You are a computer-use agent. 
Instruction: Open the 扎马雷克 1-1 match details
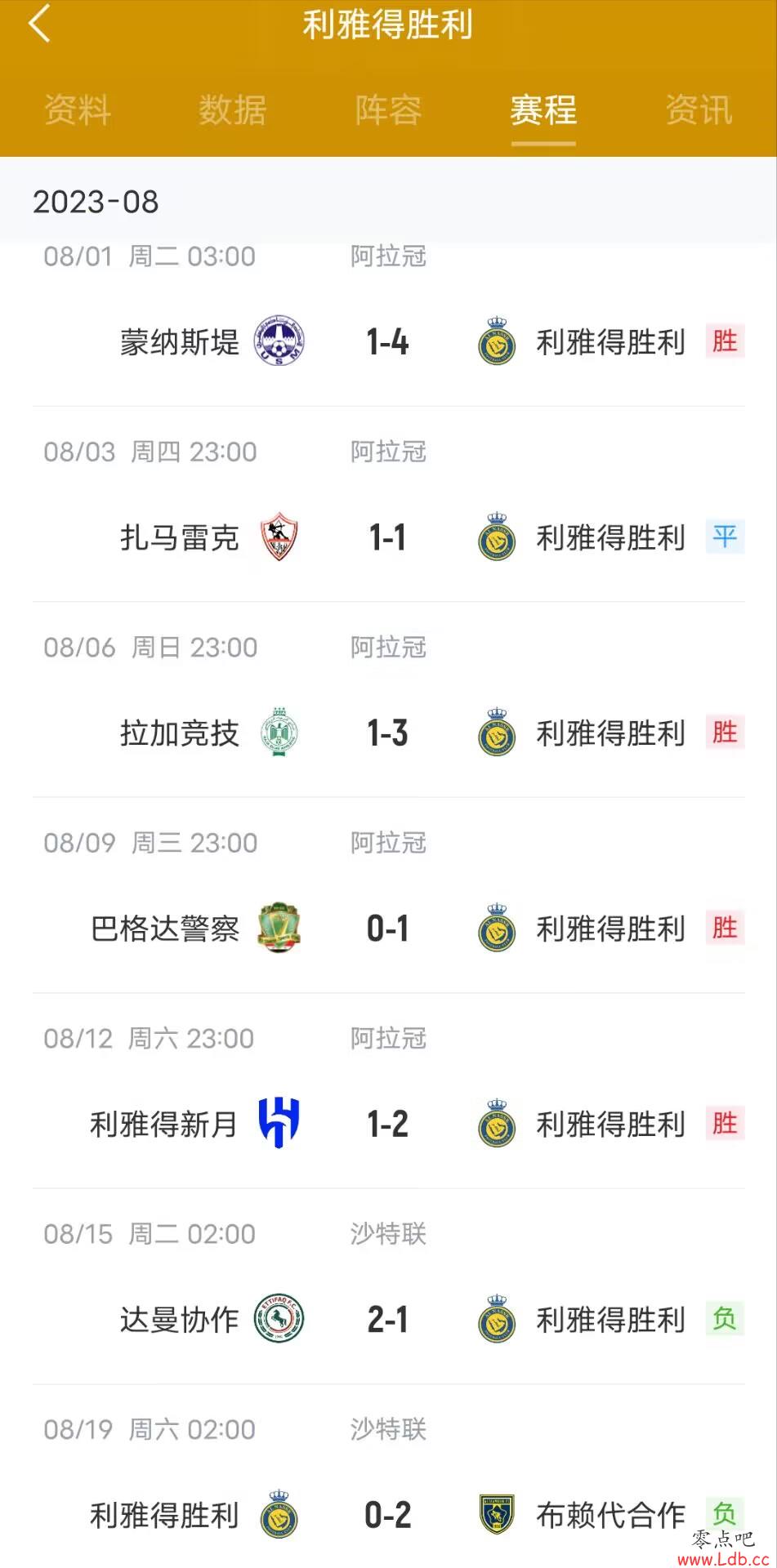pyautogui.click(x=388, y=537)
